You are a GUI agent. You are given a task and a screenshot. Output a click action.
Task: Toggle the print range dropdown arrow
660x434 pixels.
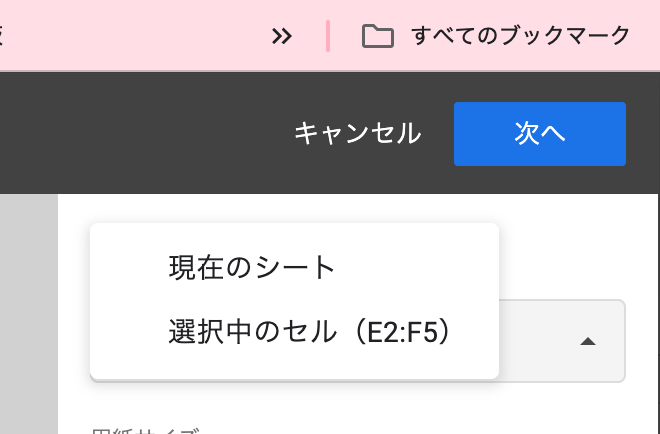click(588, 341)
